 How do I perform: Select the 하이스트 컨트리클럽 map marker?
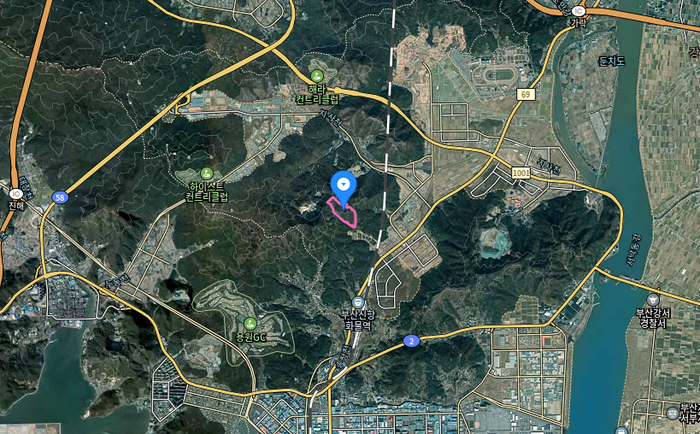207,174
